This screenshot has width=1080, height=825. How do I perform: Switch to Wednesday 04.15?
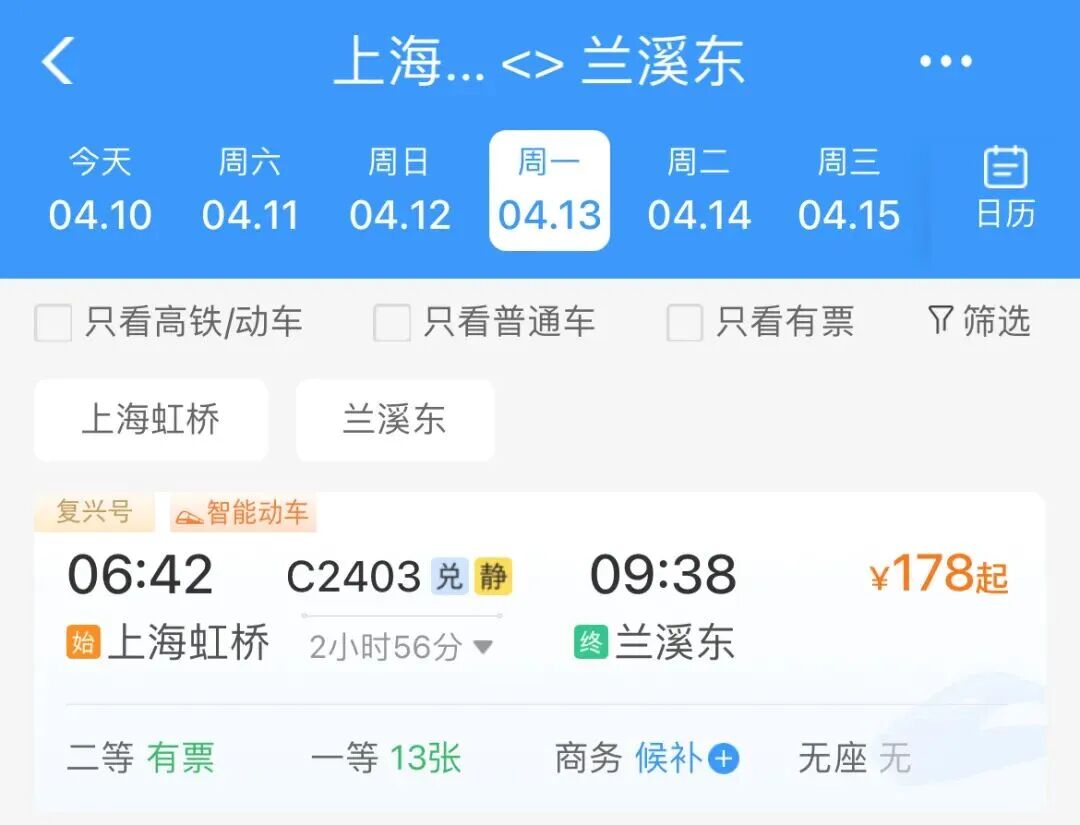[849, 190]
